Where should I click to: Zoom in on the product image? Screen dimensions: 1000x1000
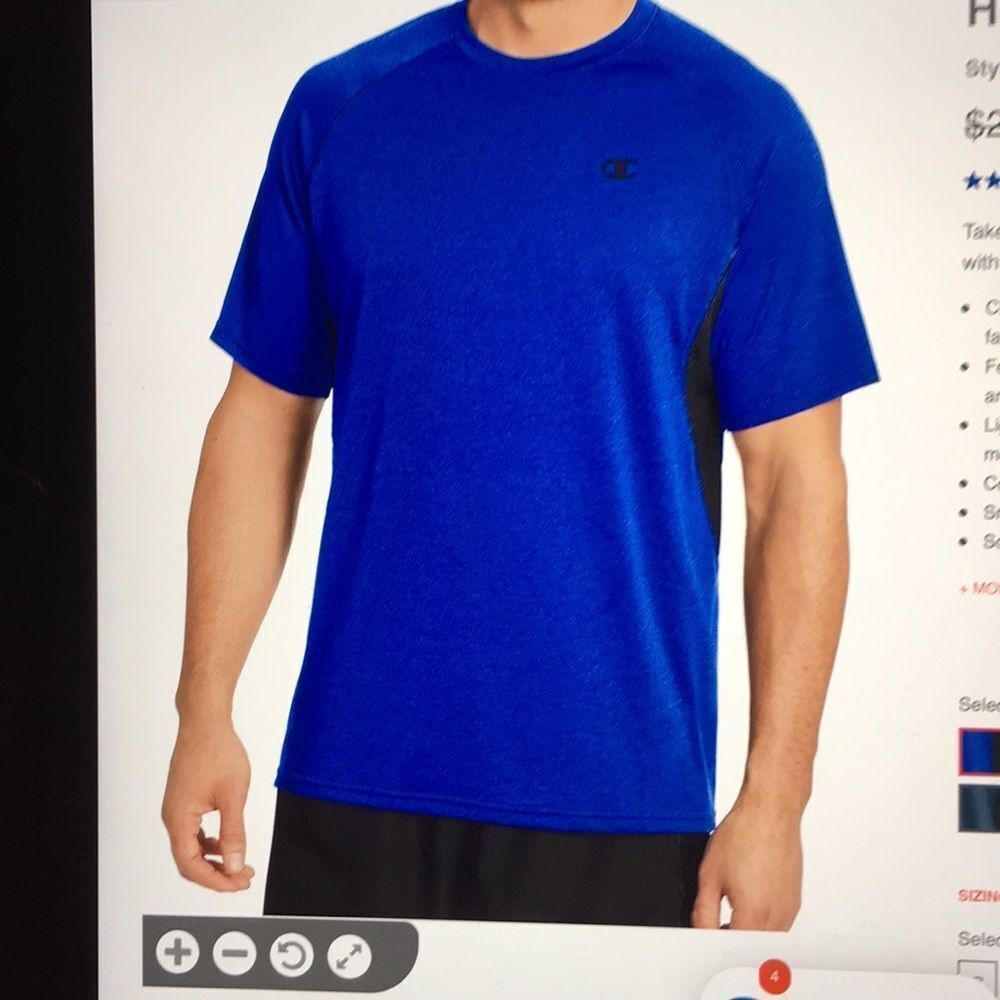coord(177,953)
